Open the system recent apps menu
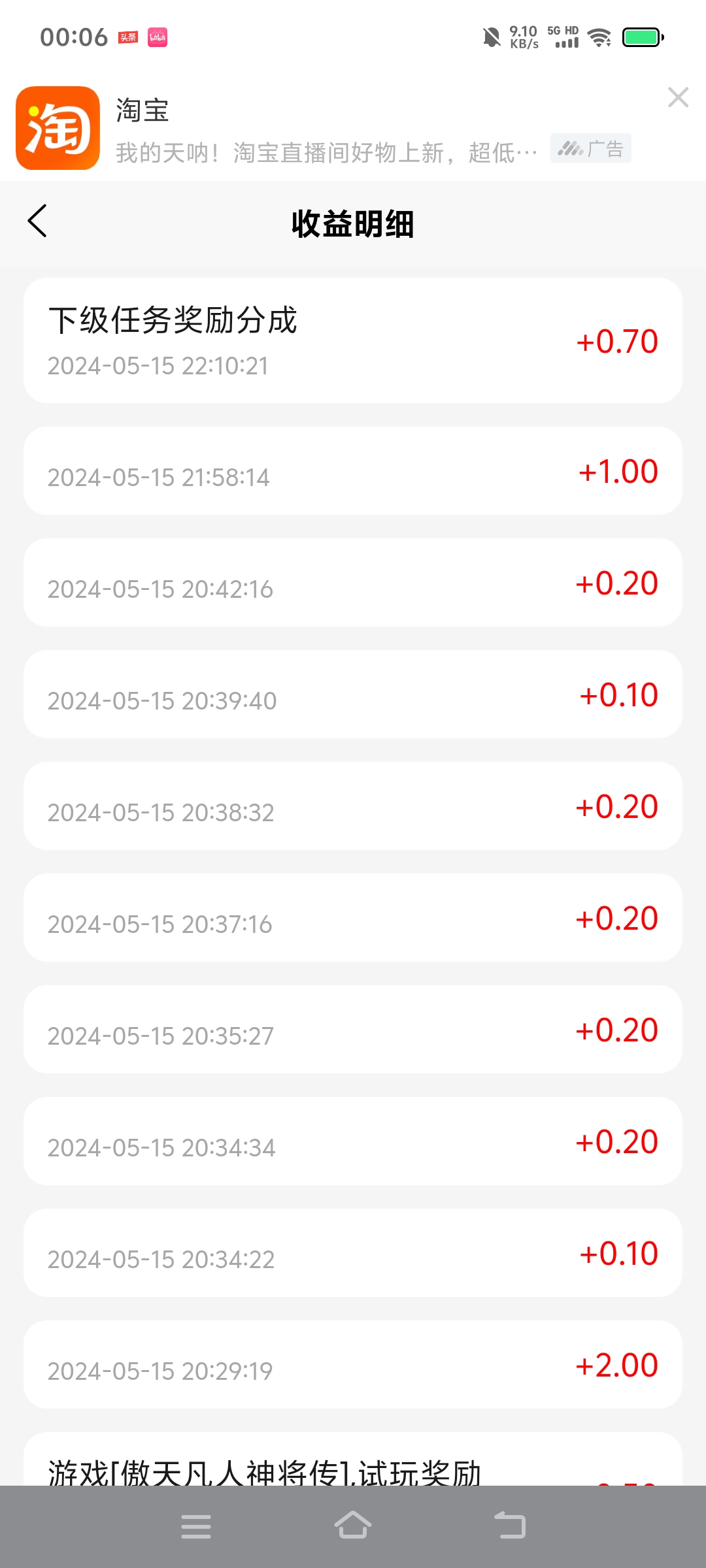This screenshot has width=706, height=1568. (196, 1526)
